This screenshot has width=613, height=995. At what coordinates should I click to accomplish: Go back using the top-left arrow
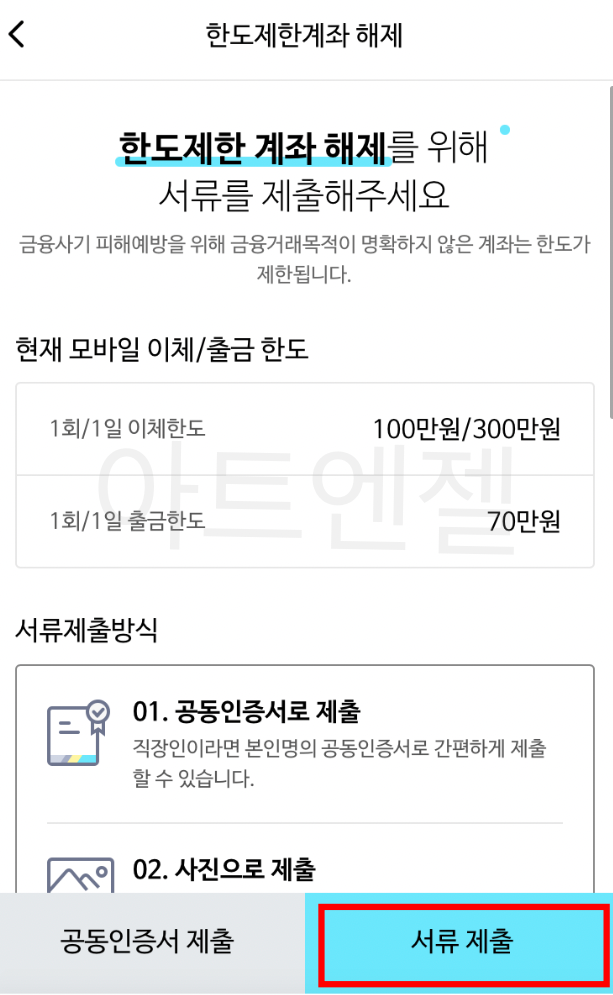(17, 35)
